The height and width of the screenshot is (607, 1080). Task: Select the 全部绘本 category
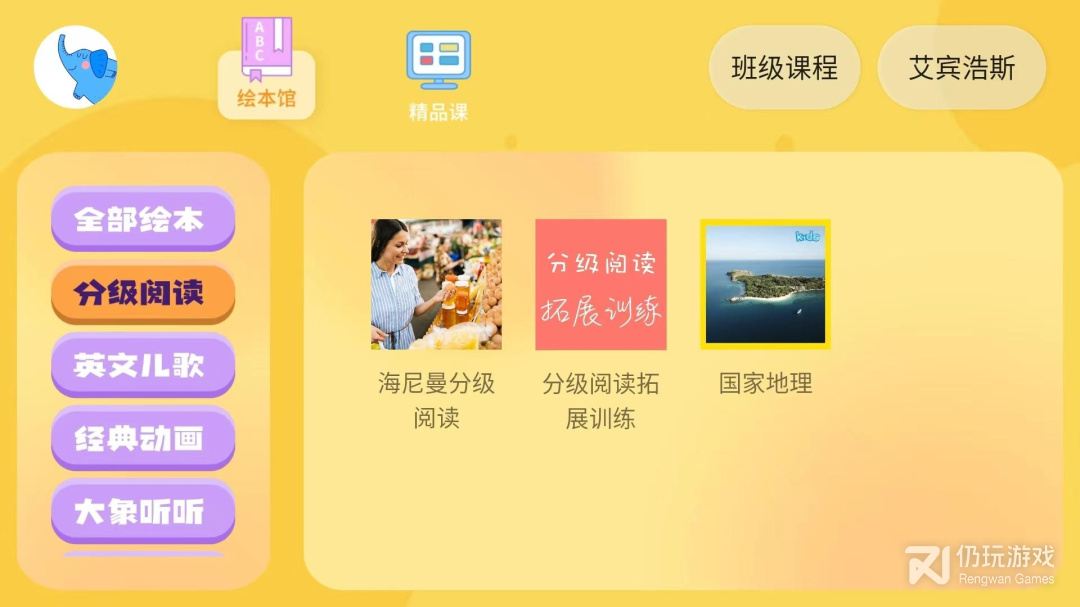point(143,219)
